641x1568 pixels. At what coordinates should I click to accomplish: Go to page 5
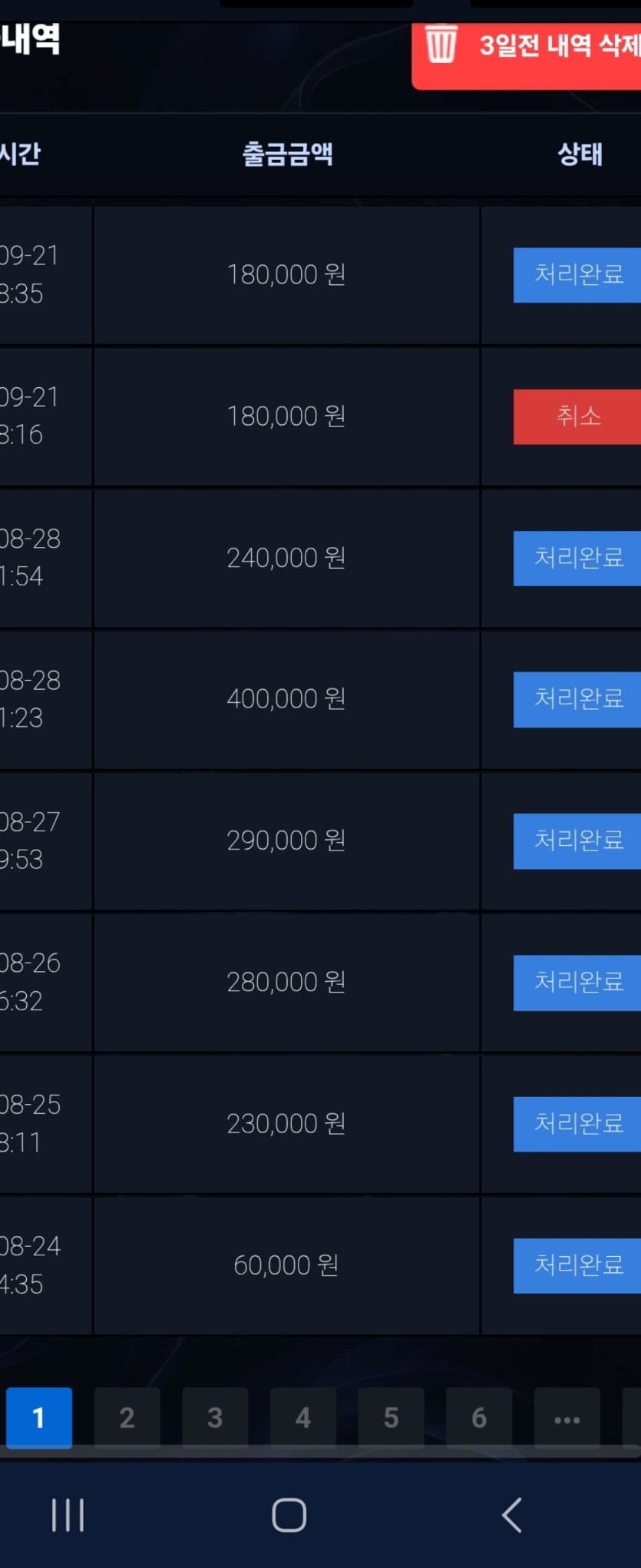tap(391, 1417)
